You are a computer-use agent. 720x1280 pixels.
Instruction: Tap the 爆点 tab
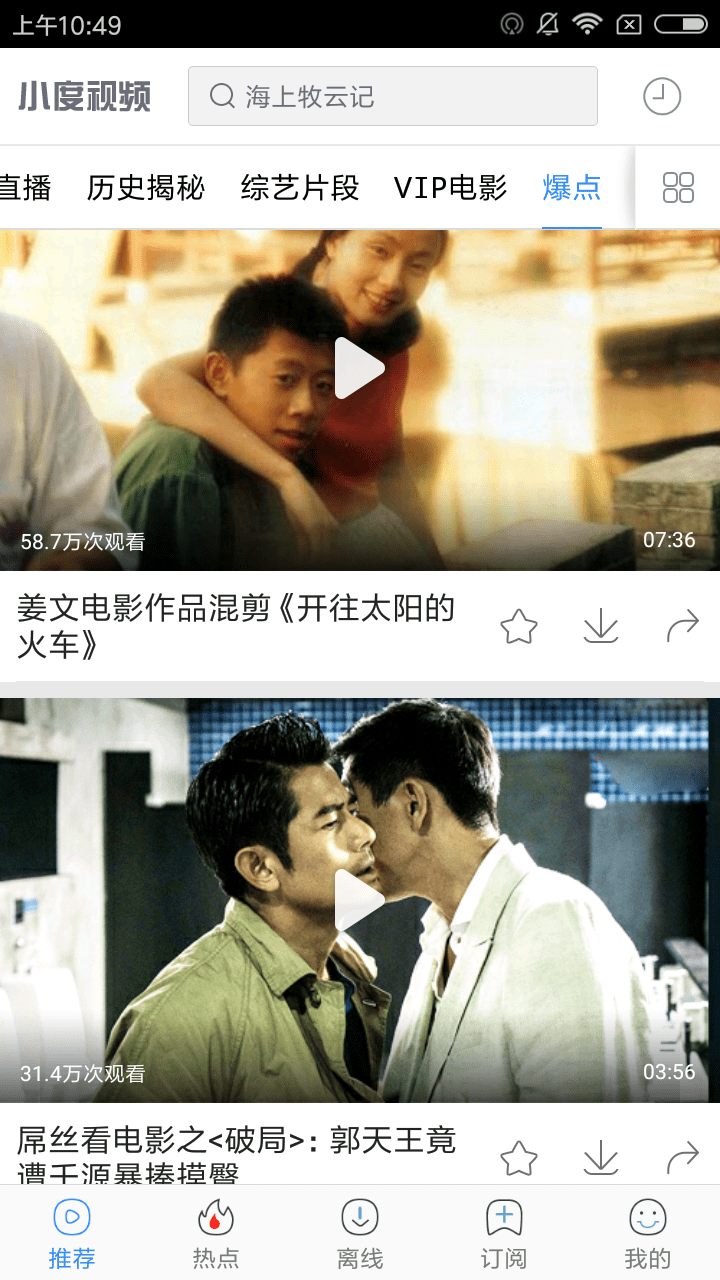coord(571,187)
